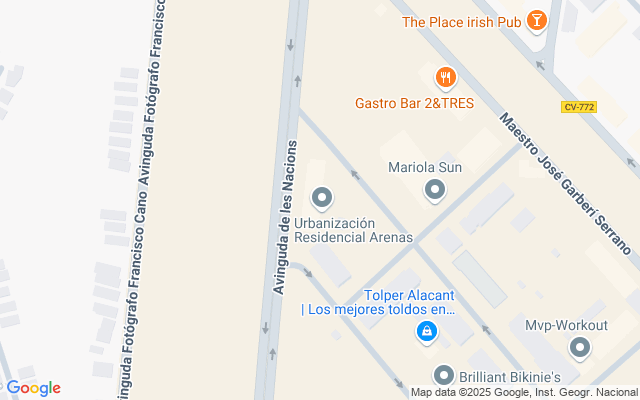
Task: Open the Mvp-Workout place pin
Action: (x=580, y=348)
